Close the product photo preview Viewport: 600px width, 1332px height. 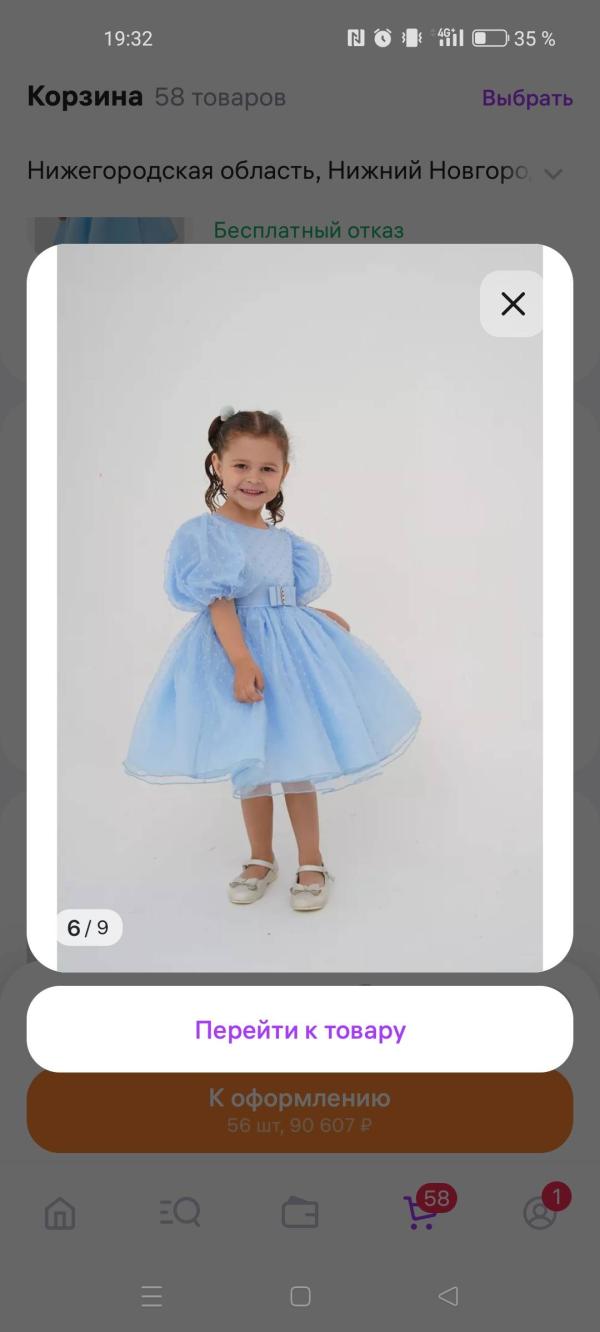click(x=512, y=304)
